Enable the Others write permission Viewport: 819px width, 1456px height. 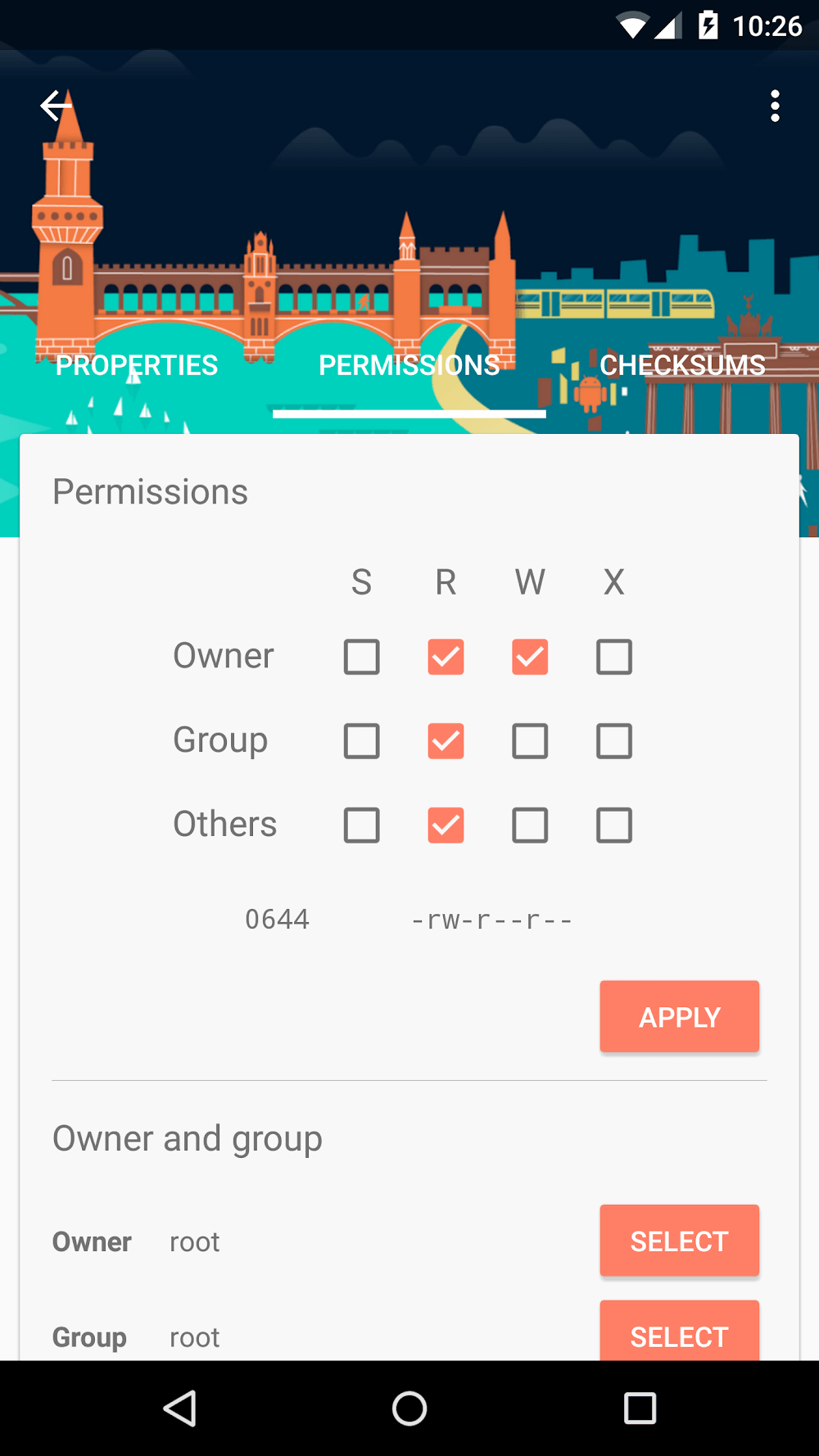pos(530,825)
